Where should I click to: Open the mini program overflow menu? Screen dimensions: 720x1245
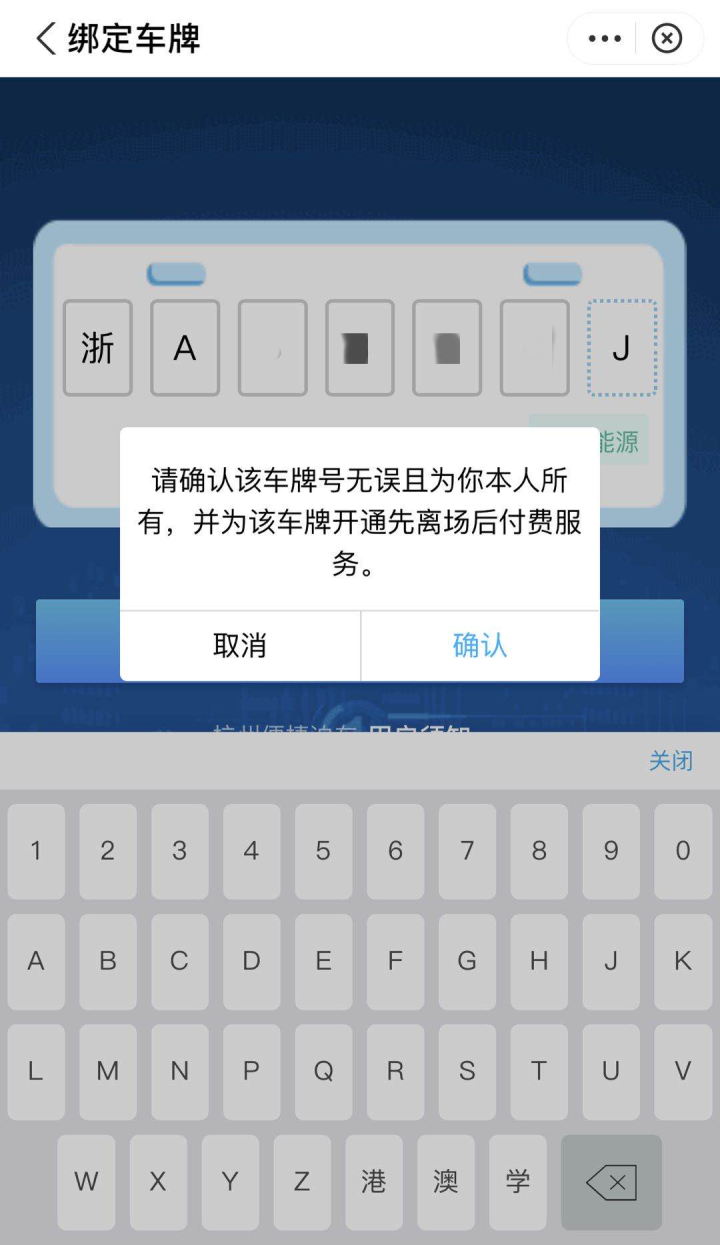(604, 39)
